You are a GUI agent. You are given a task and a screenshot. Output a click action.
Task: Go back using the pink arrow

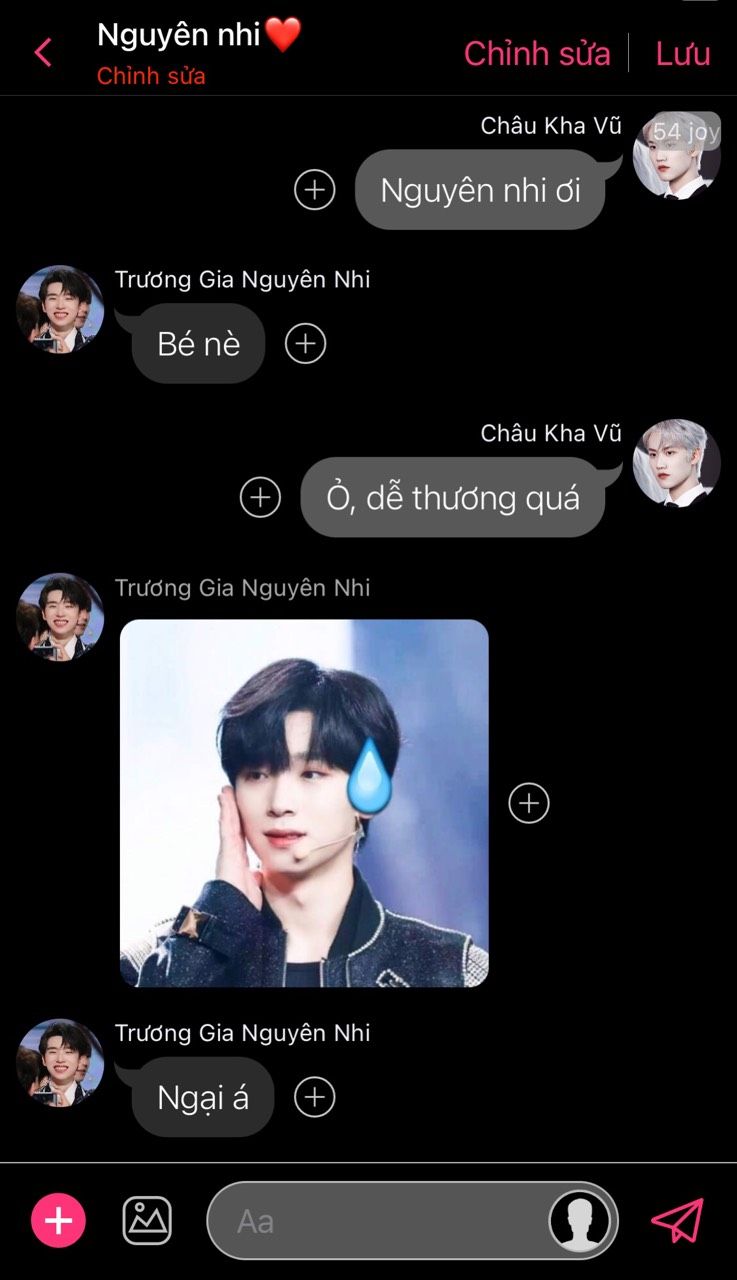tap(42, 52)
